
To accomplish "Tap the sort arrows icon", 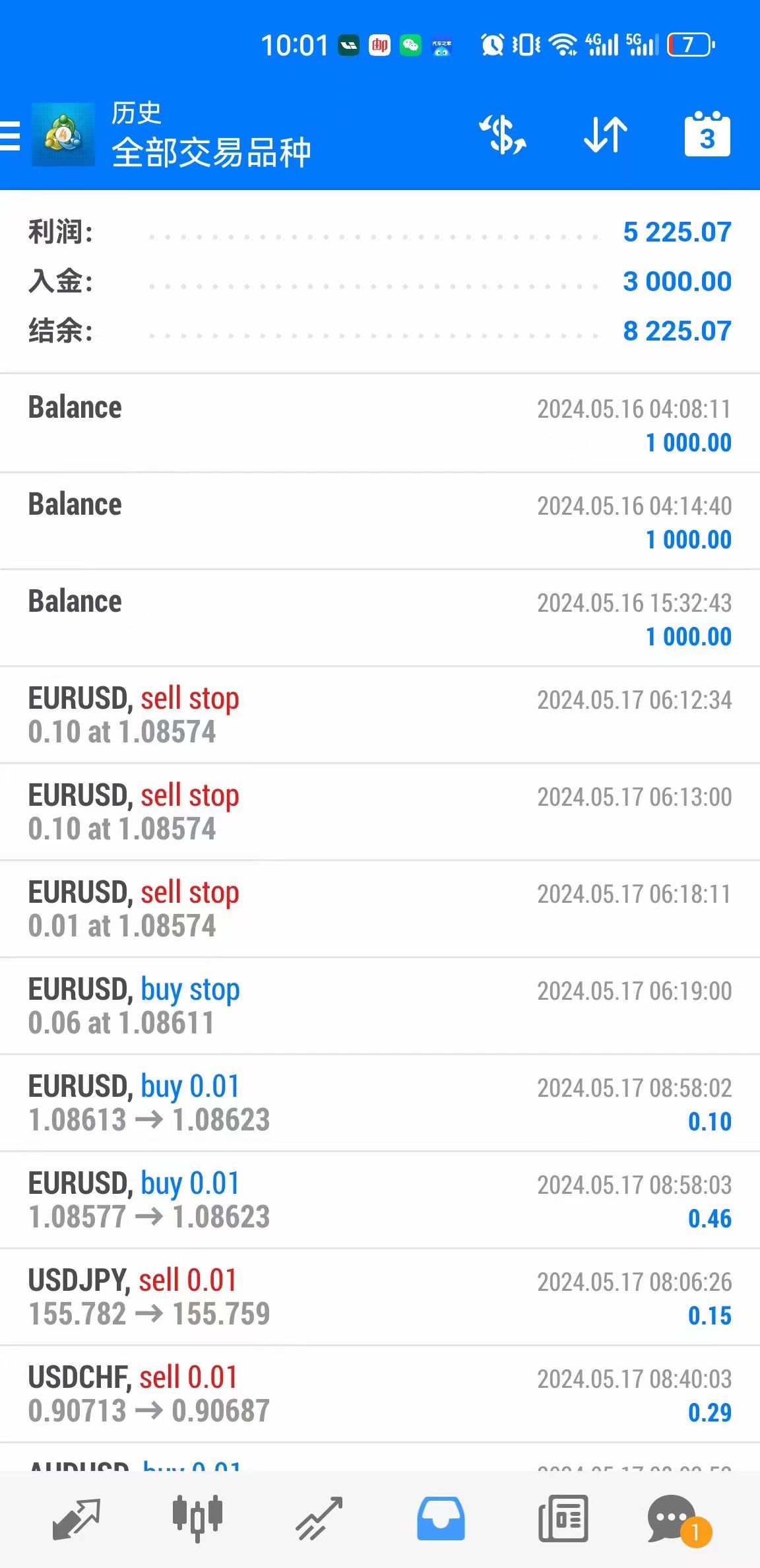I will point(605,135).
